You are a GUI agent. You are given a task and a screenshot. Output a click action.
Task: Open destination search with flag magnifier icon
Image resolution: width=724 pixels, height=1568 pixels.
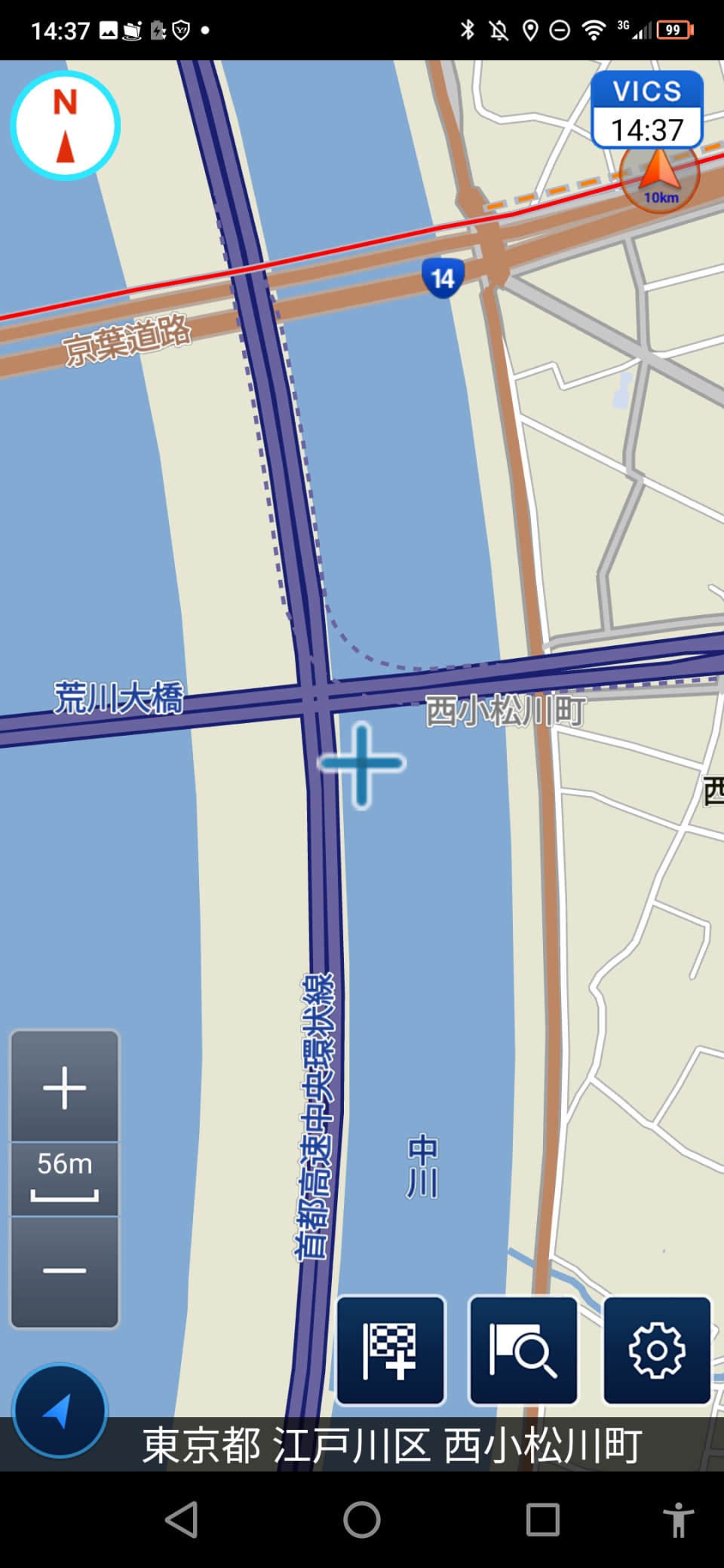523,1350
